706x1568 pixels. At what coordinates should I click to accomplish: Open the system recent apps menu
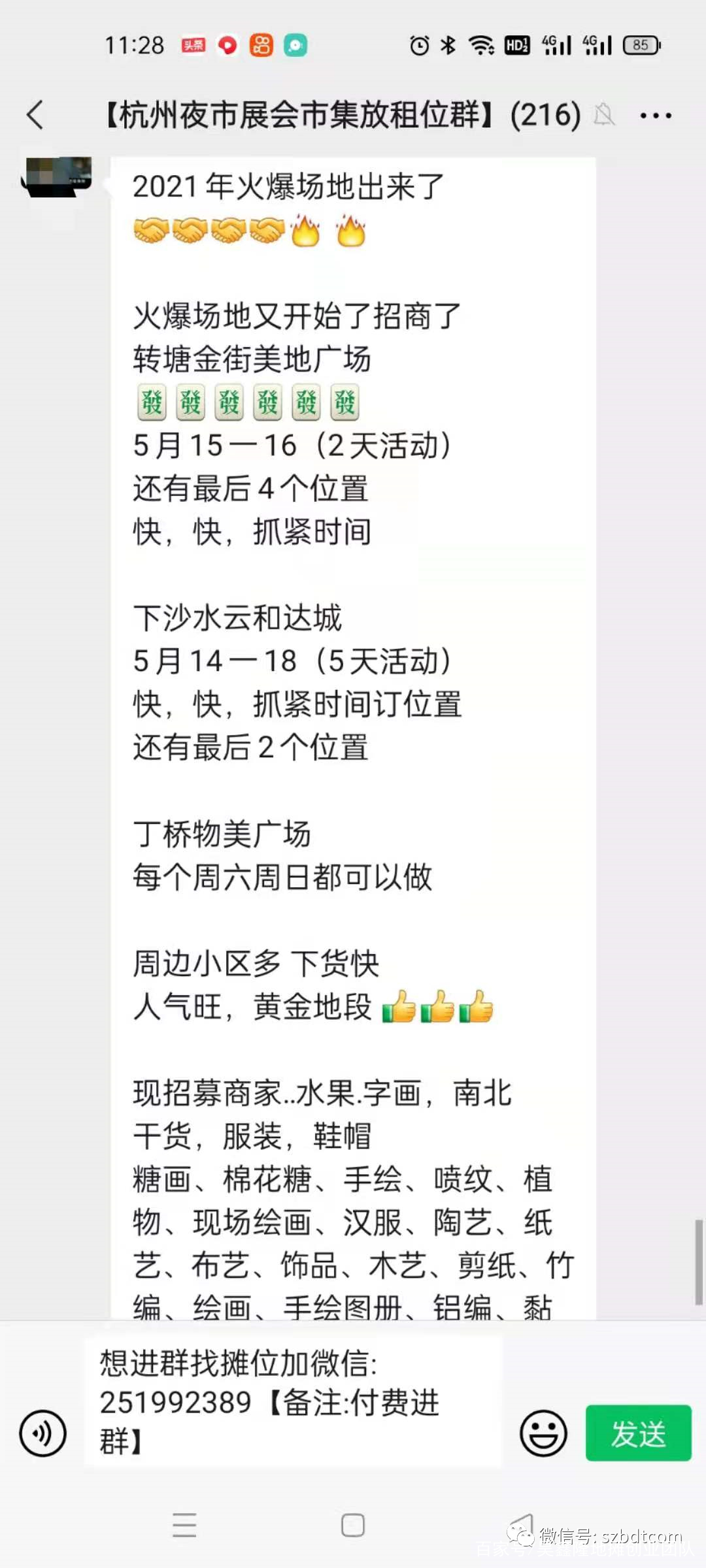click(x=184, y=1525)
